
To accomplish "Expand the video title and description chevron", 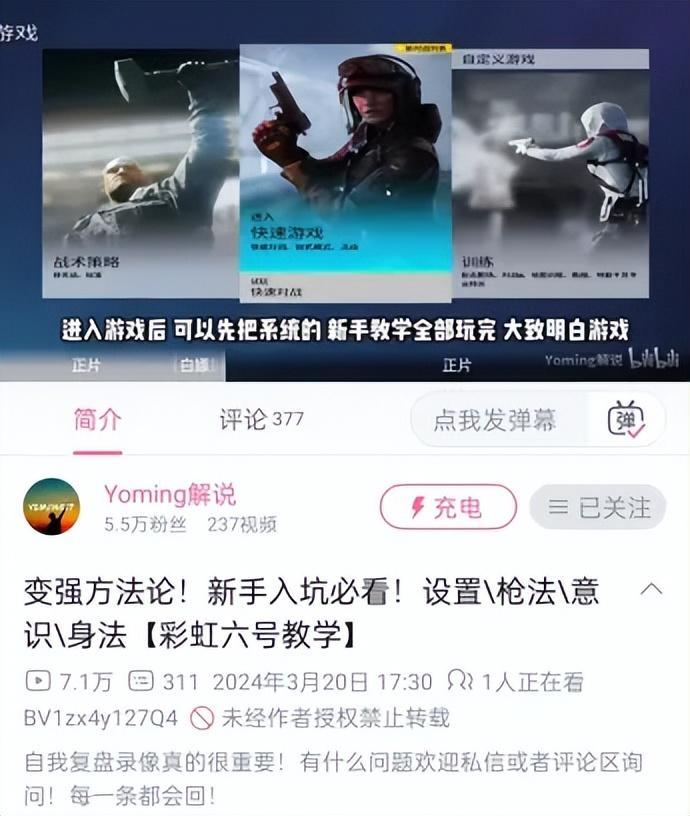I will point(651,589).
